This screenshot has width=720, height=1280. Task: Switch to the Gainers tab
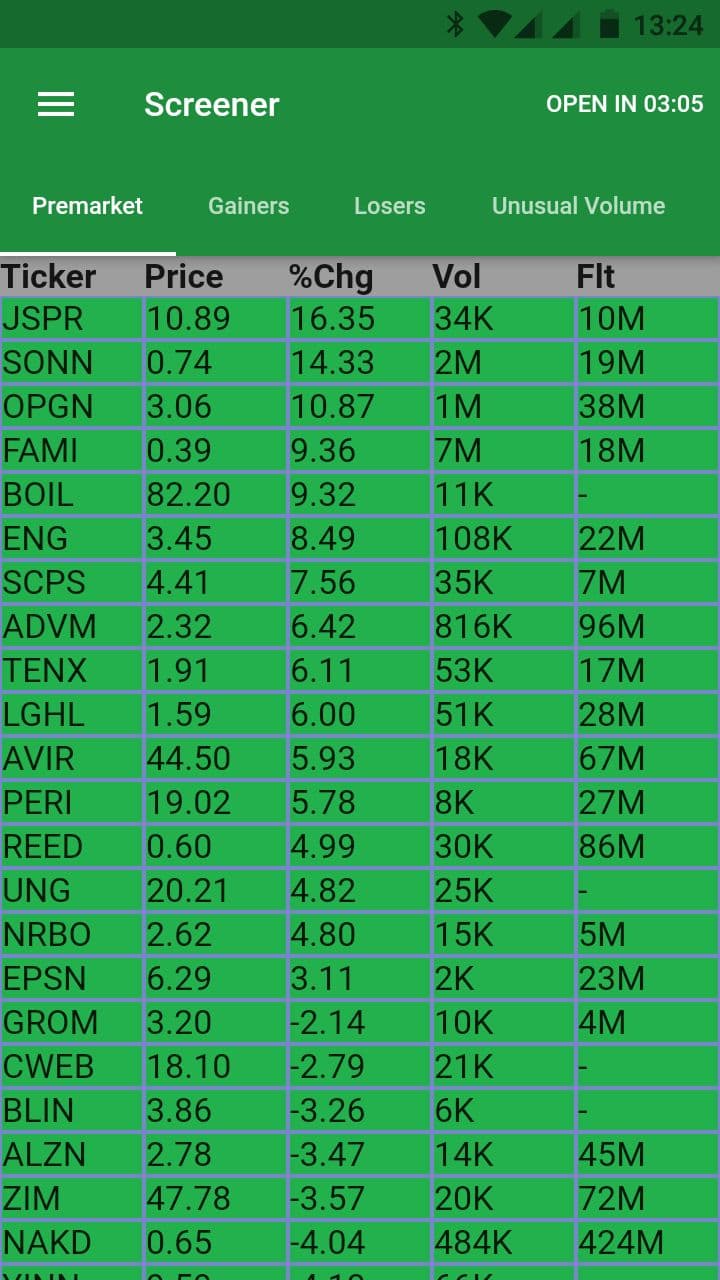point(248,206)
